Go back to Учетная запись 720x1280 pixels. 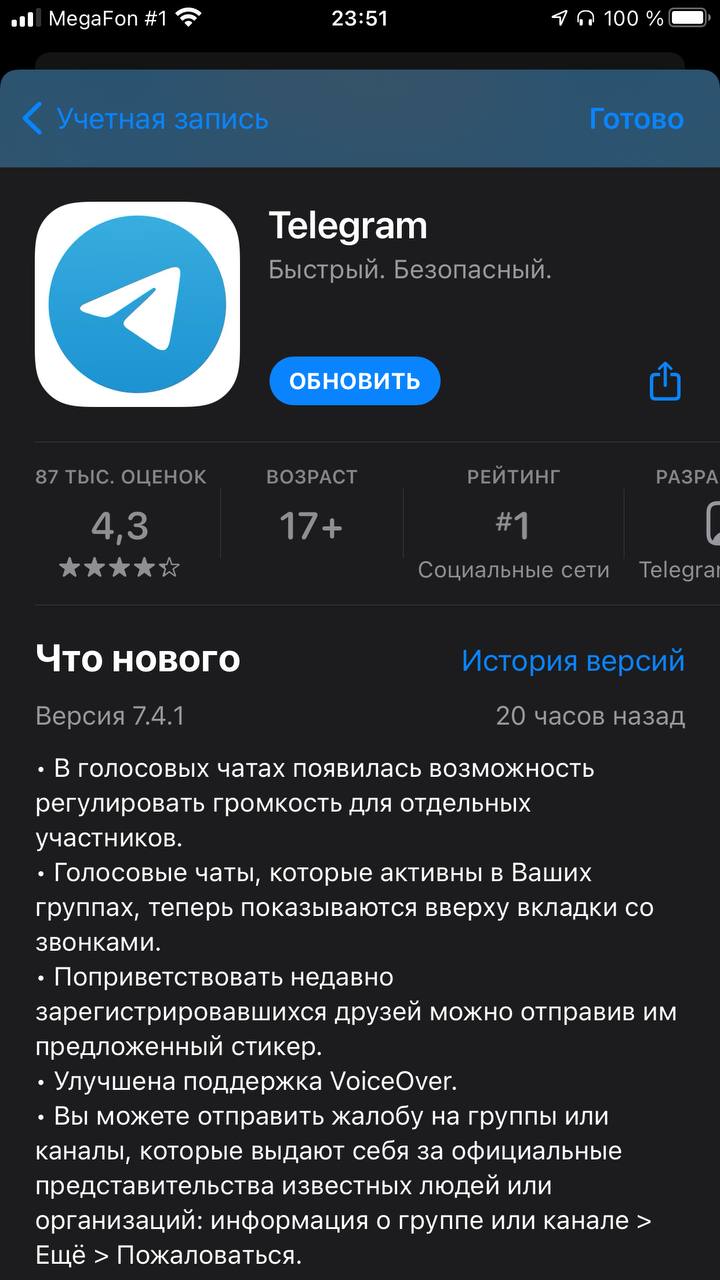pyautogui.click(x=146, y=119)
